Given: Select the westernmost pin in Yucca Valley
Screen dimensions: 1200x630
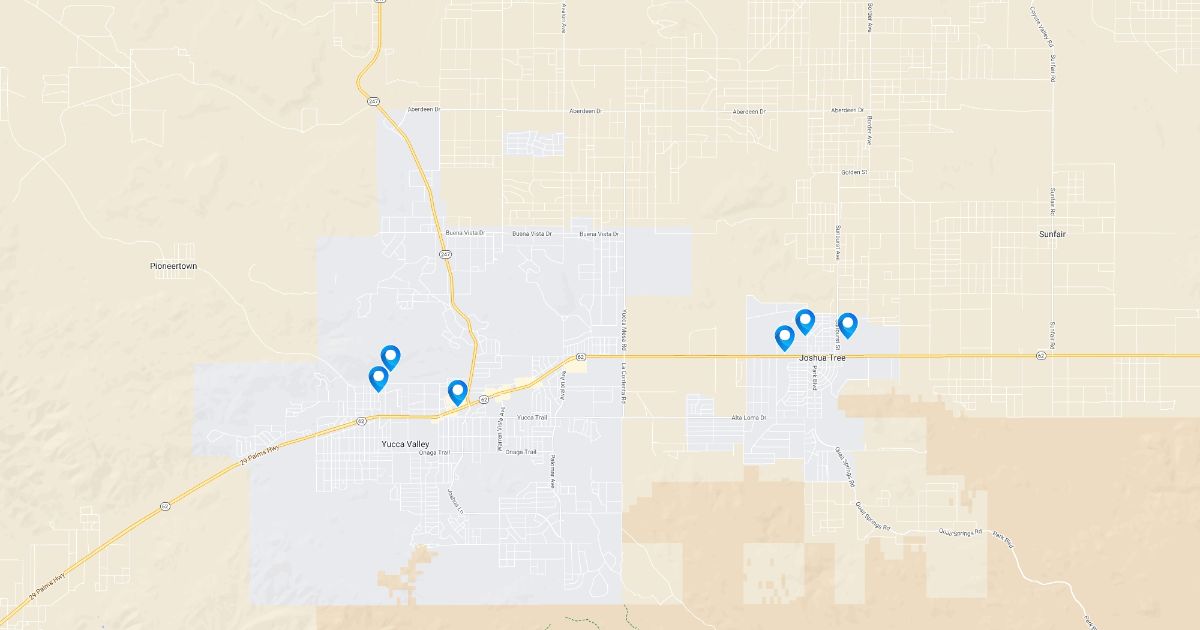Looking at the screenshot, I should [x=378, y=377].
